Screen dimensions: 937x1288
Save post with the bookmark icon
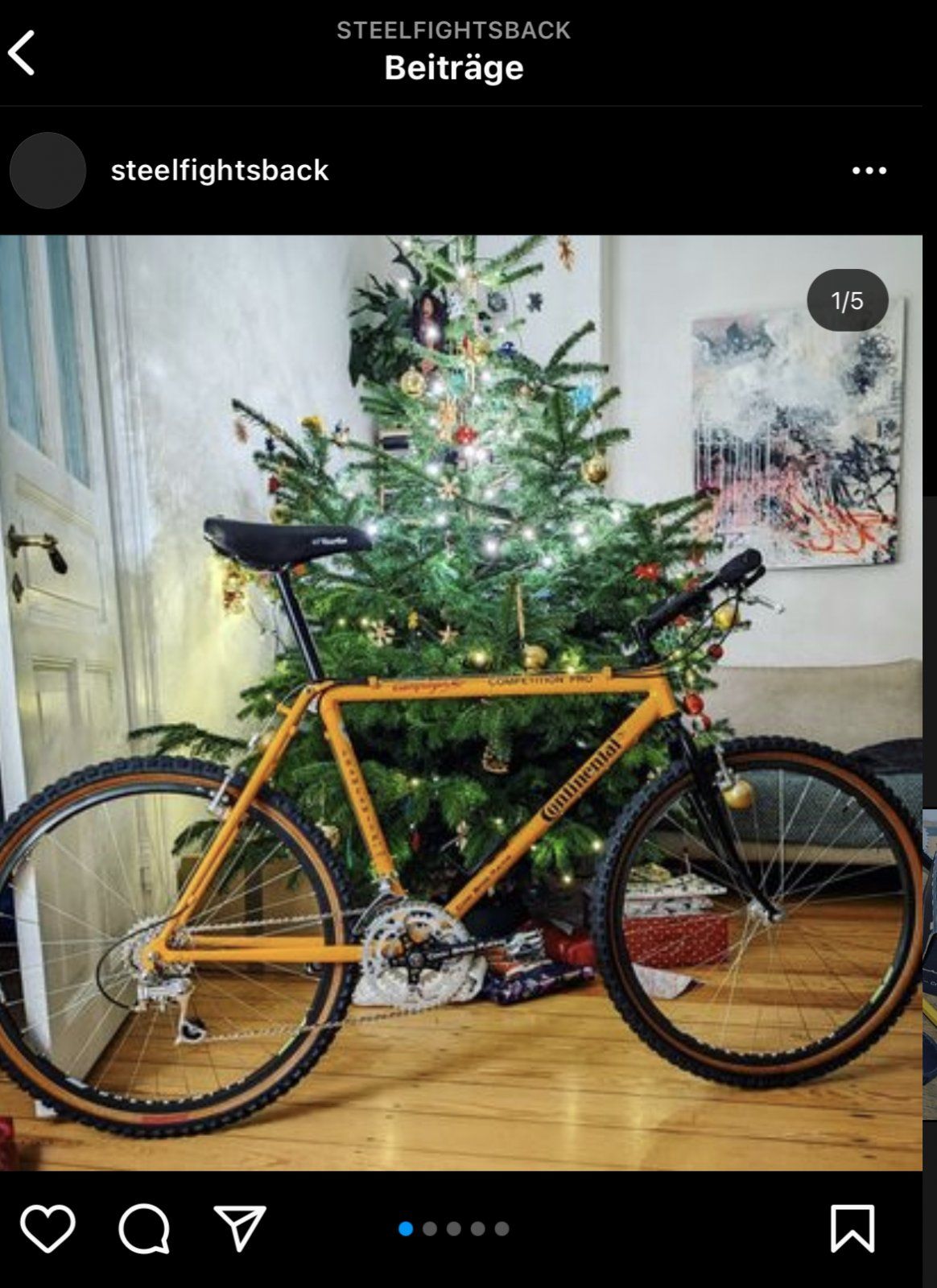[x=852, y=1228]
